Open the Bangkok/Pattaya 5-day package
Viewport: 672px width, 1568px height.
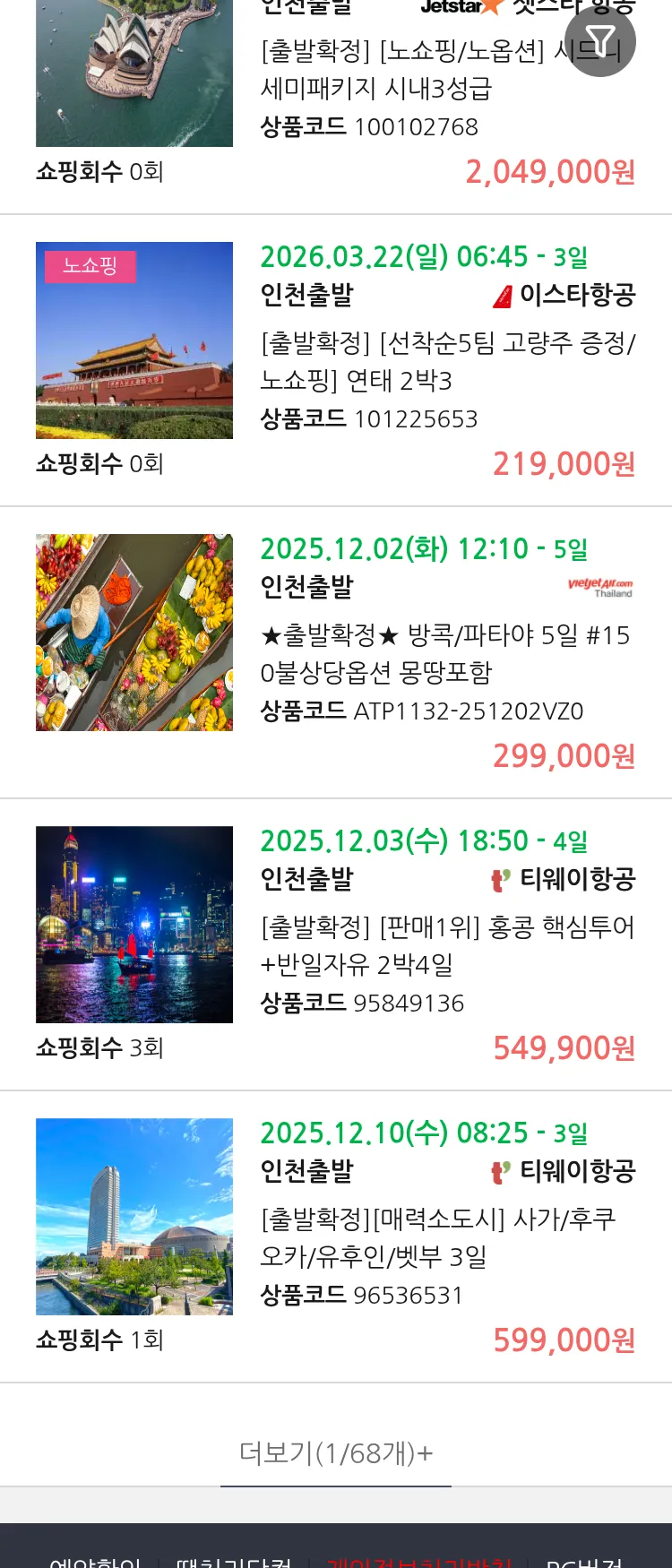445,653
